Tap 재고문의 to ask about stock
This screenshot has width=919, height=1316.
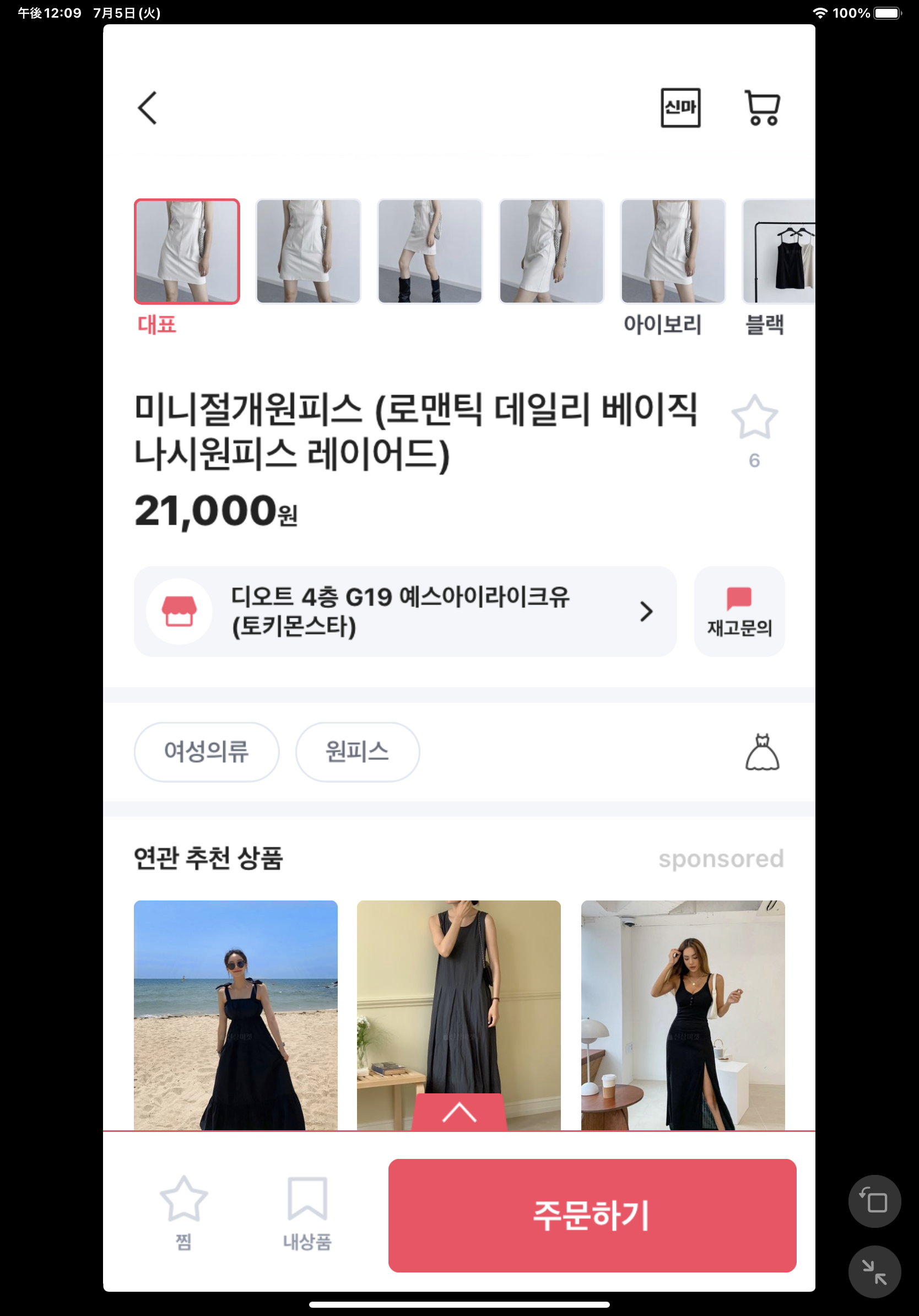click(738, 611)
